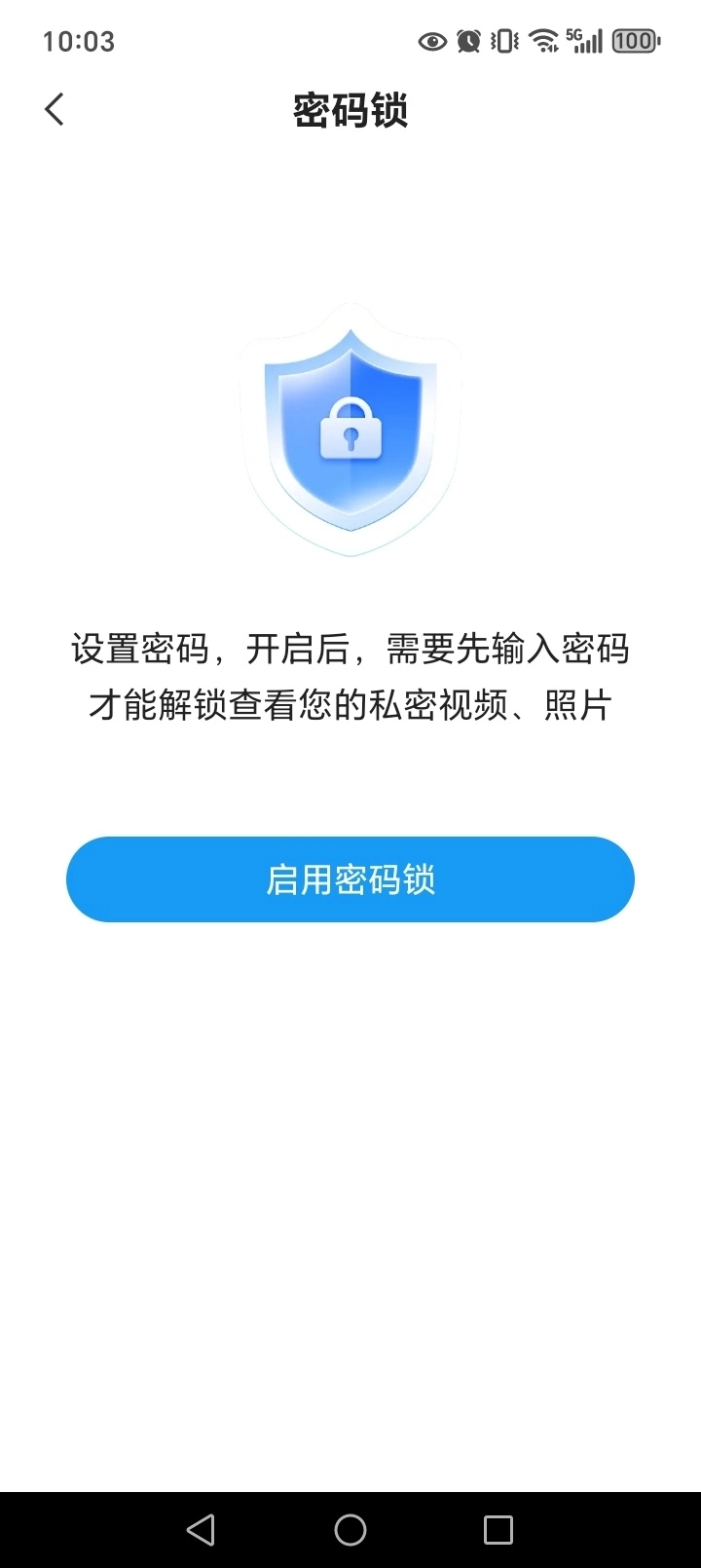Open recent apps with the square button
This screenshot has width=701, height=1568.
pyautogui.click(x=499, y=1529)
